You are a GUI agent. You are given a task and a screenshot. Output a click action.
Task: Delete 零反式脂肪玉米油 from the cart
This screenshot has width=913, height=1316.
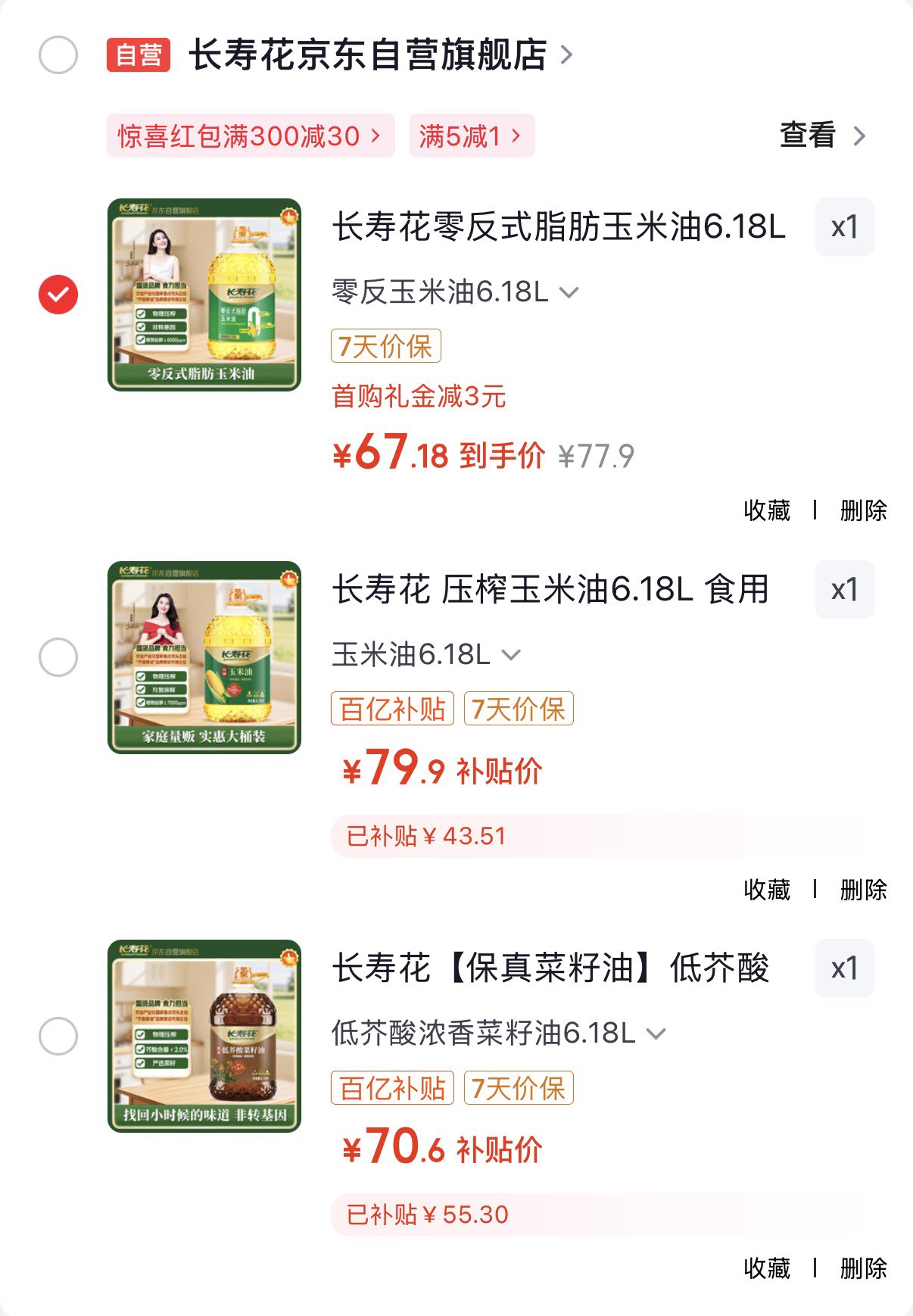(863, 510)
